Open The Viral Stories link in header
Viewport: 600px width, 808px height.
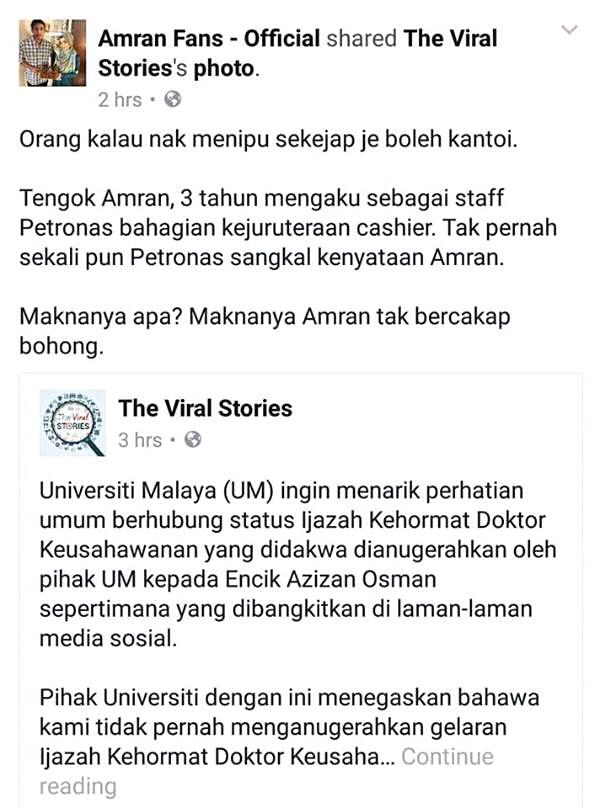(x=297, y=53)
